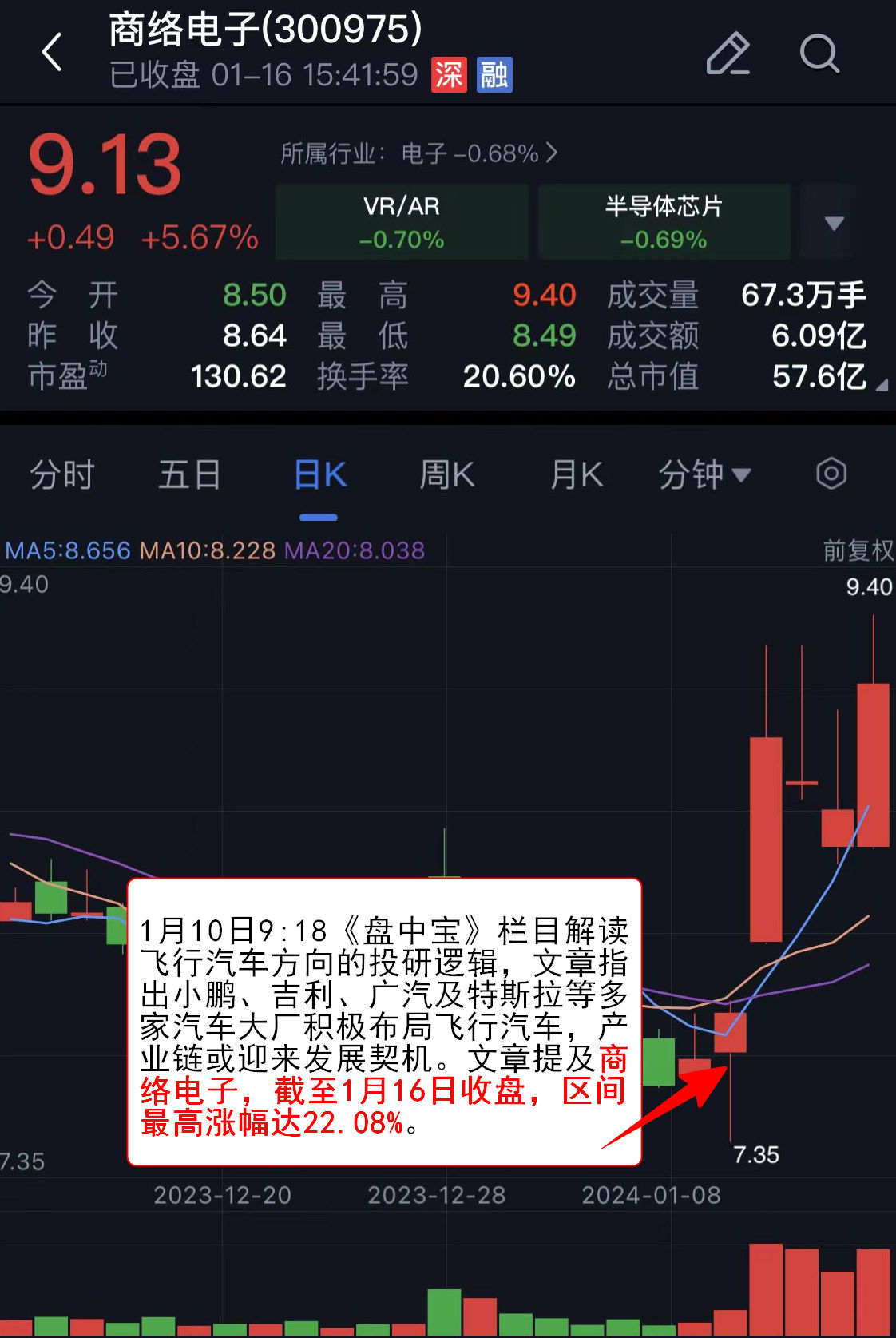Viewport: 896px width, 1338px height.
Task: Expand more quote details beside 总市值
Action: pos(881,385)
